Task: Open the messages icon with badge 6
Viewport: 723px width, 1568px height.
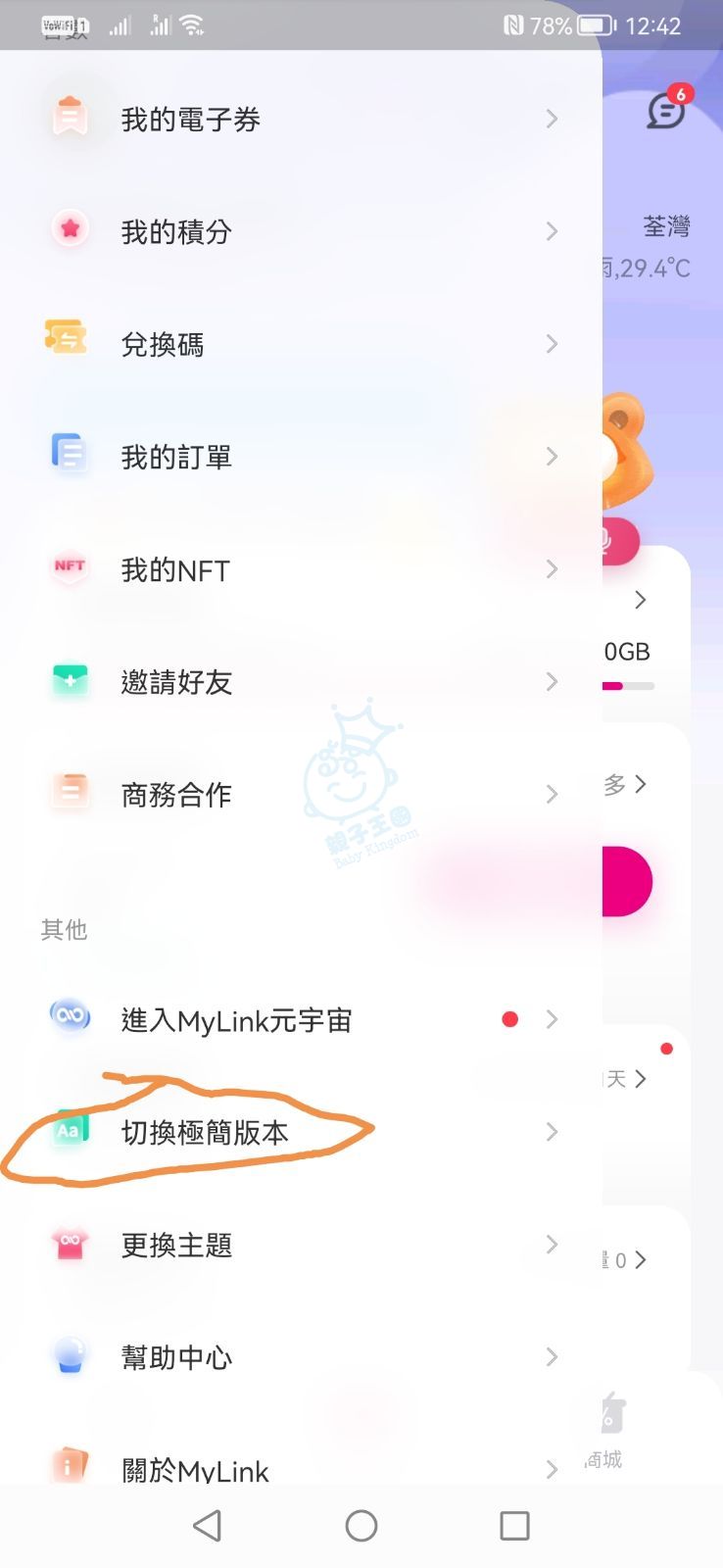Action: click(x=666, y=111)
